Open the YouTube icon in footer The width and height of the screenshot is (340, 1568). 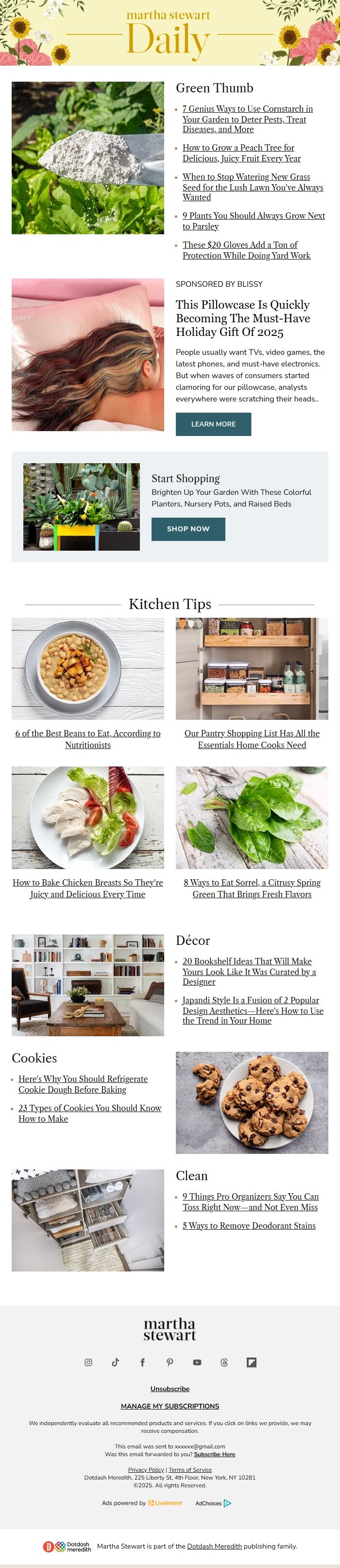pos(197,1362)
